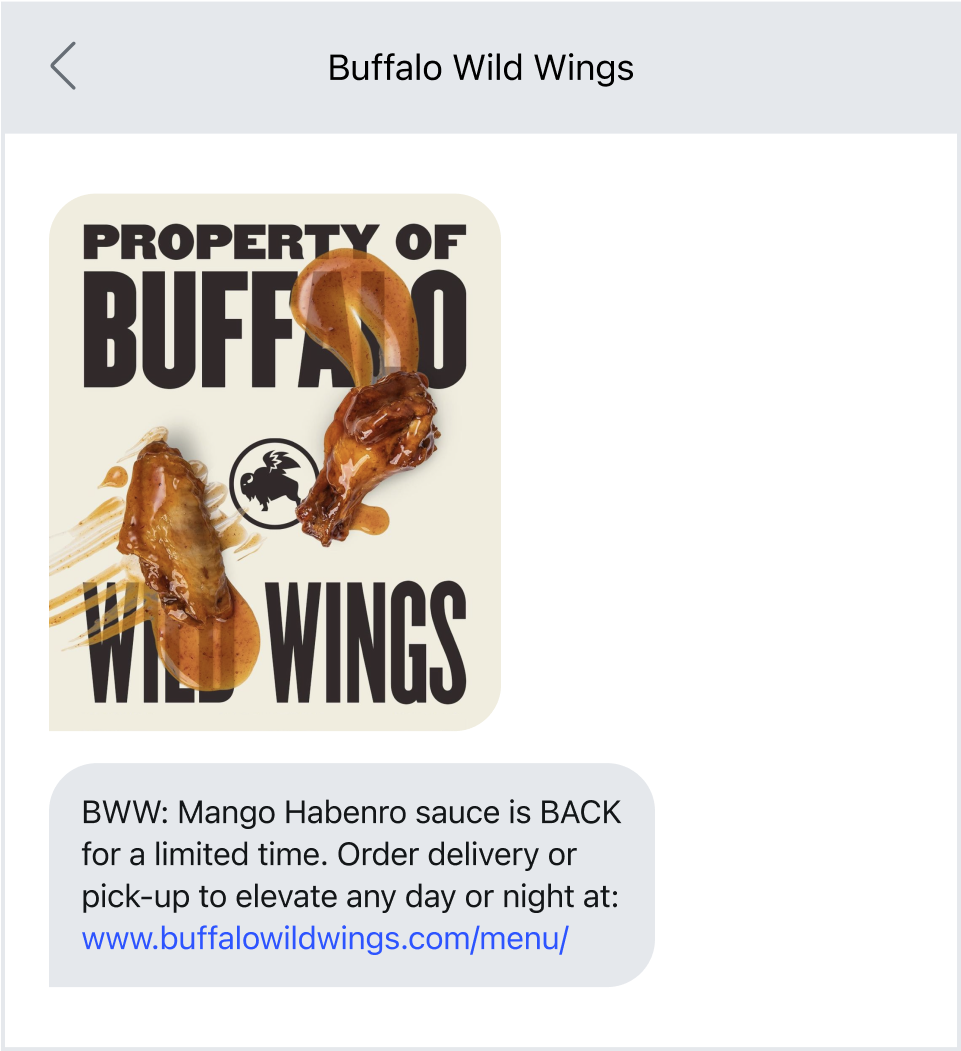
Task: Open the Buffalo Wild Wings wings image
Action: [275, 462]
